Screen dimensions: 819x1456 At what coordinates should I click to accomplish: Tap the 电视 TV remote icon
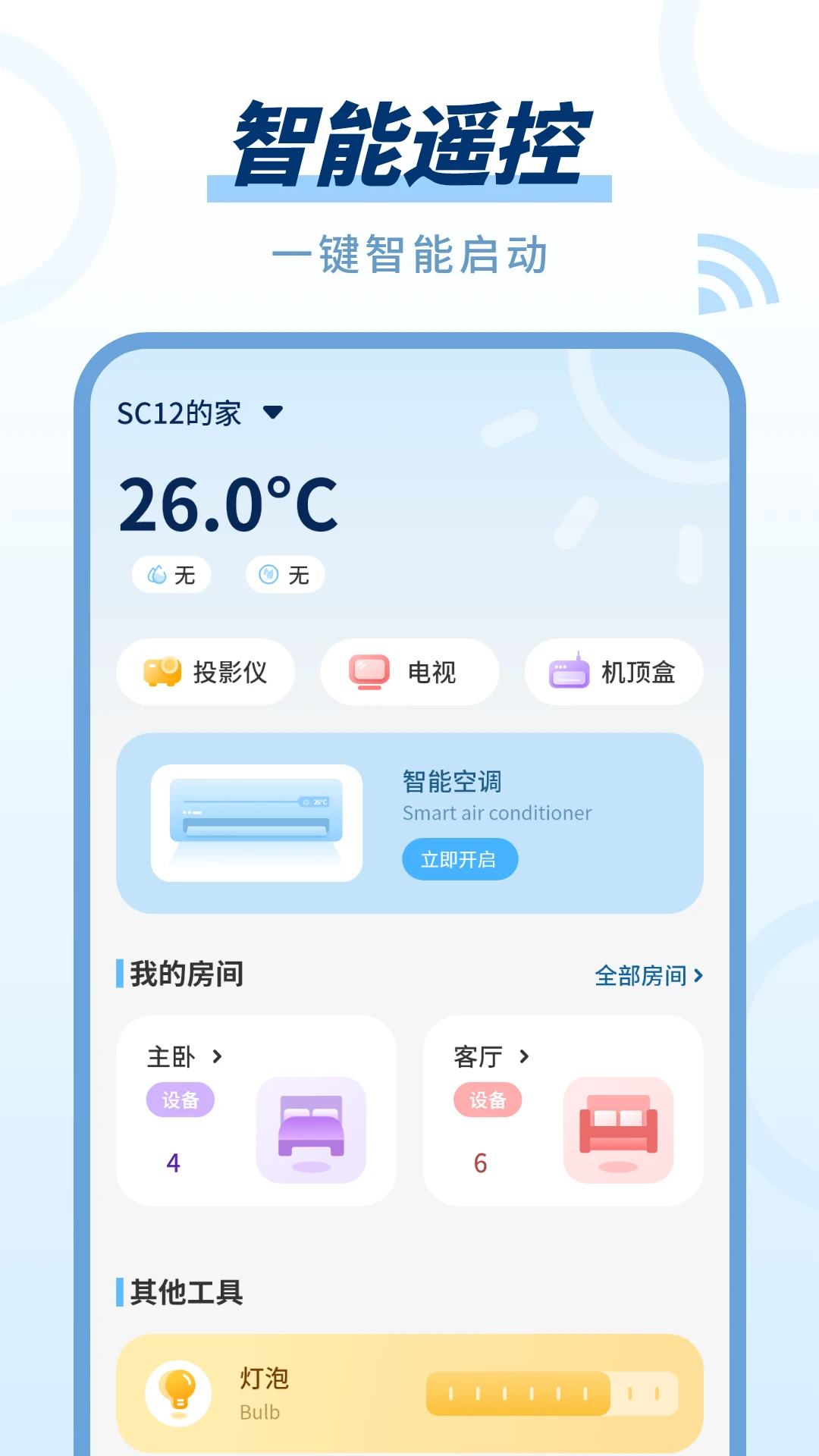pyautogui.click(x=369, y=672)
